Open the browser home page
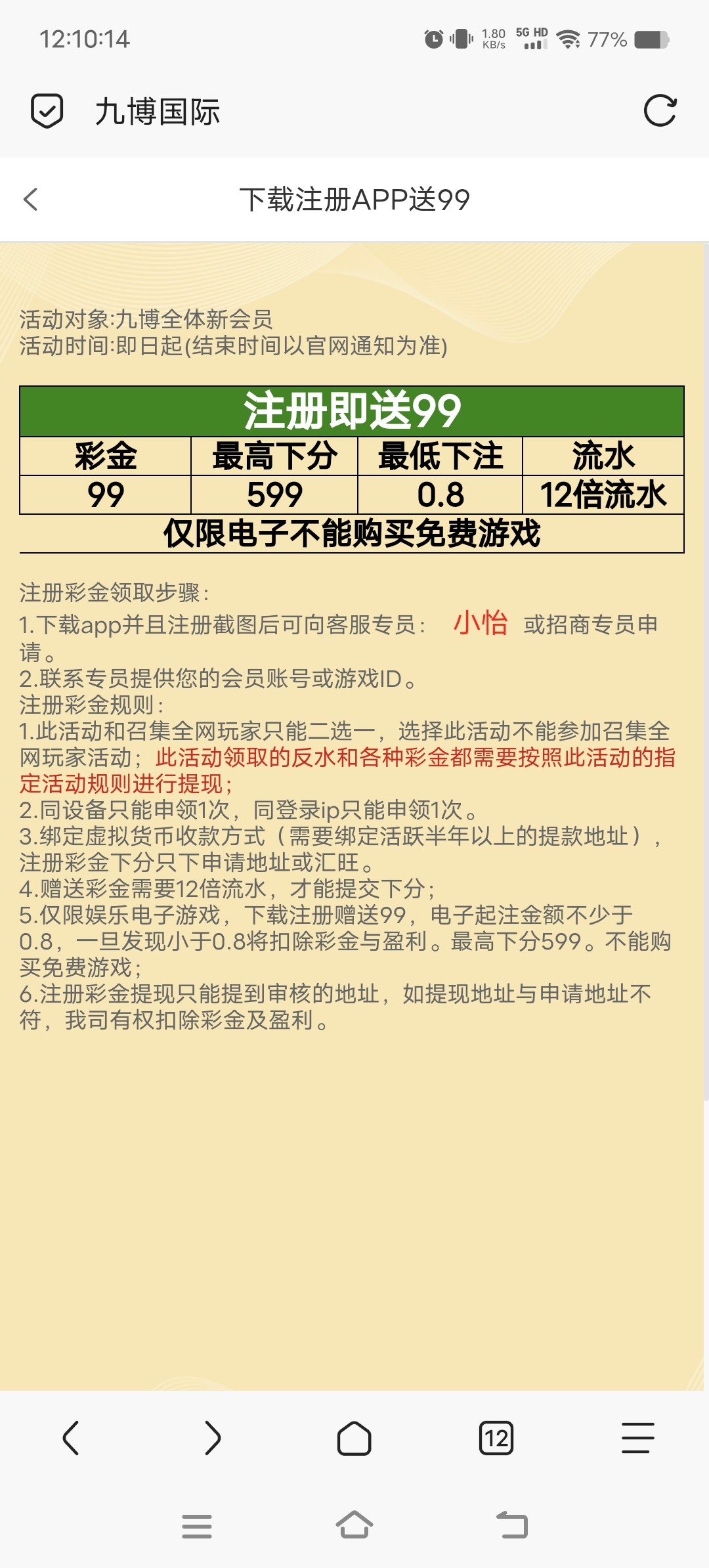The image size is (709, 1568). (354, 1438)
